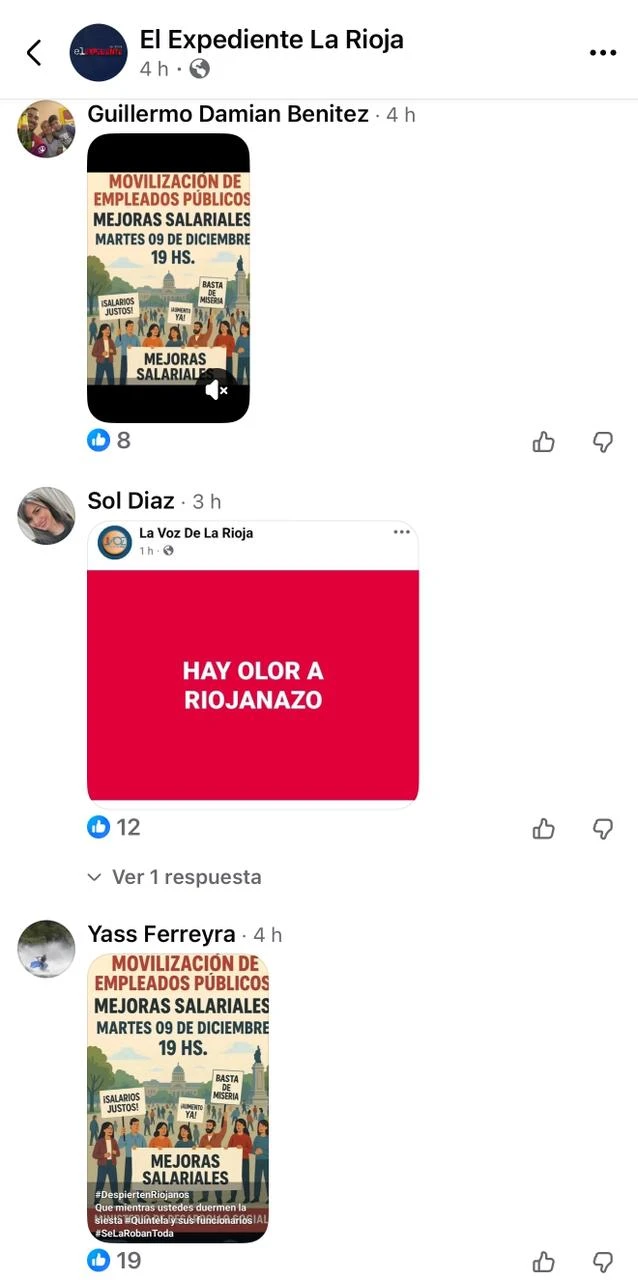Open Sol Diaz's profile

point(131,500)
